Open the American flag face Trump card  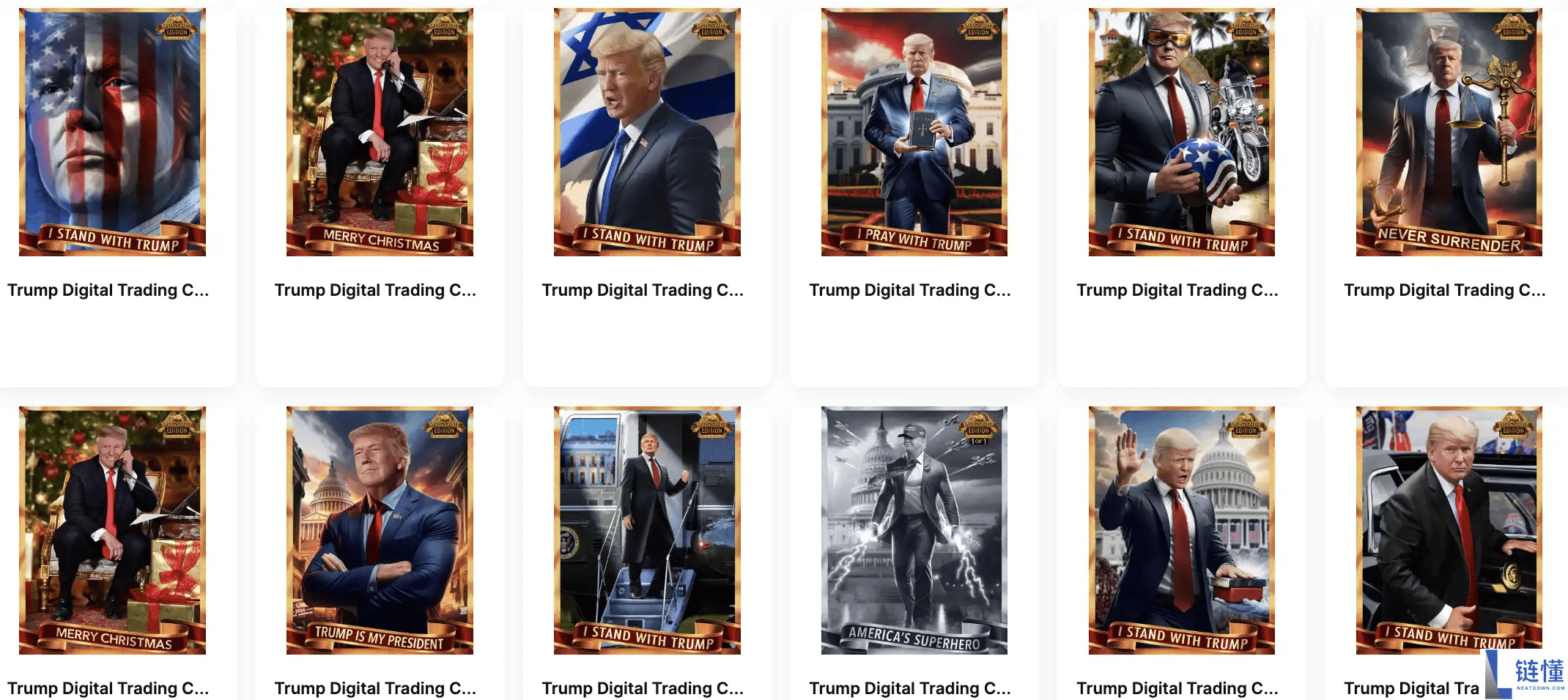112,133
